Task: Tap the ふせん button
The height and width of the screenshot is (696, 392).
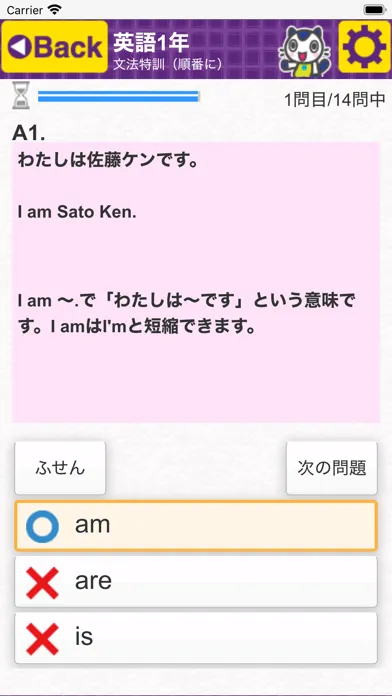Action: click(60, 468)
